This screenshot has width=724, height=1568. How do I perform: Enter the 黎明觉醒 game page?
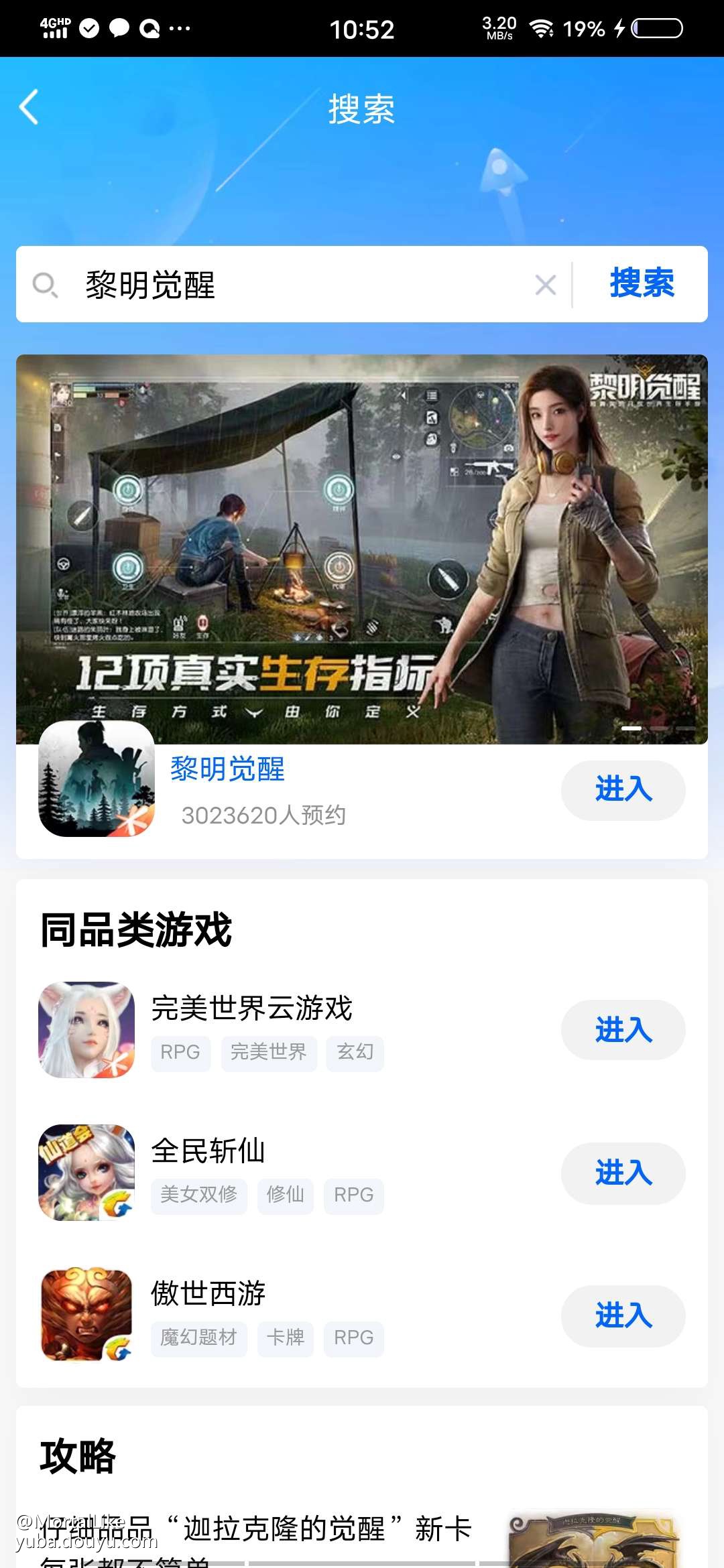click(623, 790)
